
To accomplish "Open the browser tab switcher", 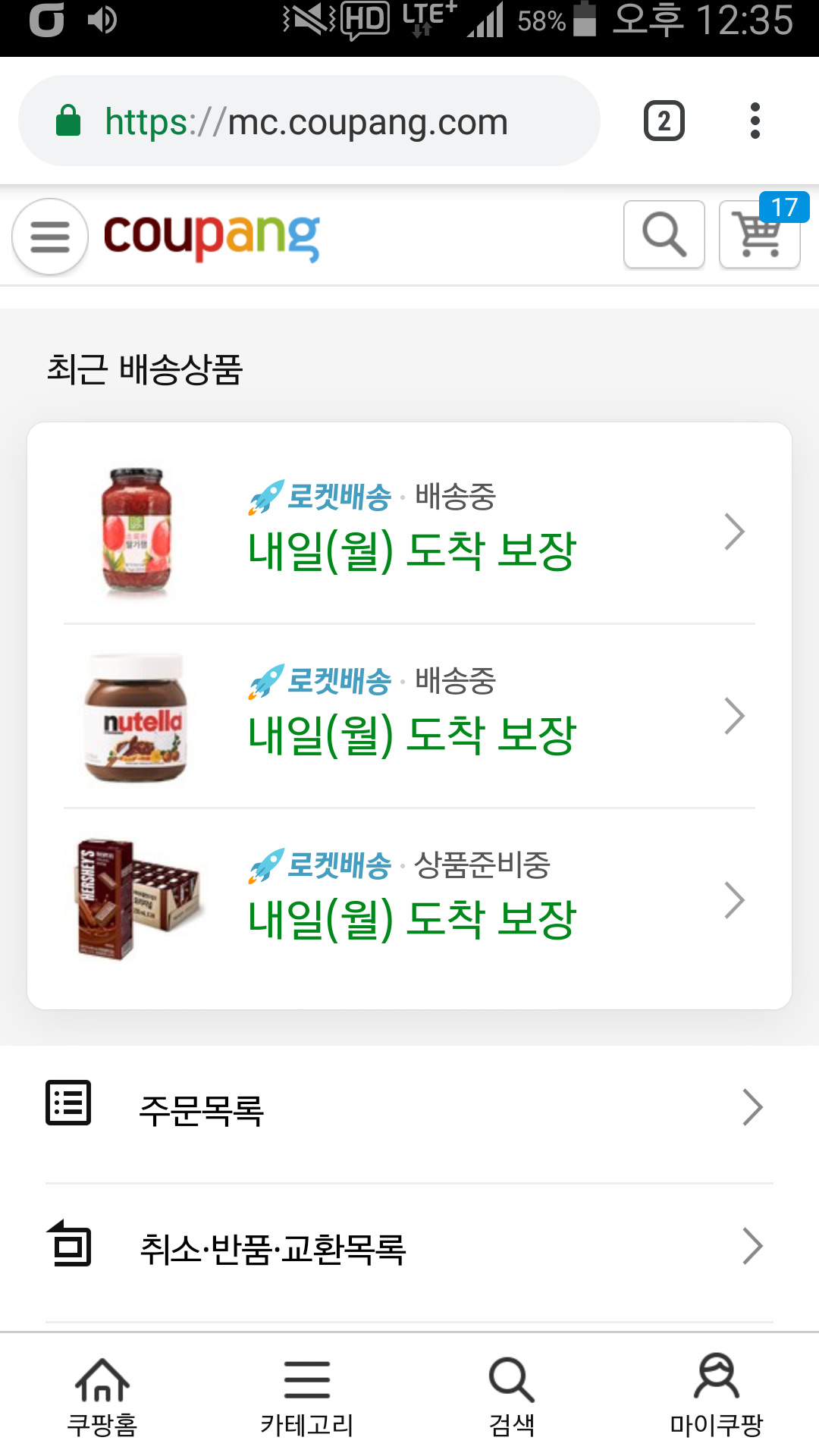I will click(664, 121).
